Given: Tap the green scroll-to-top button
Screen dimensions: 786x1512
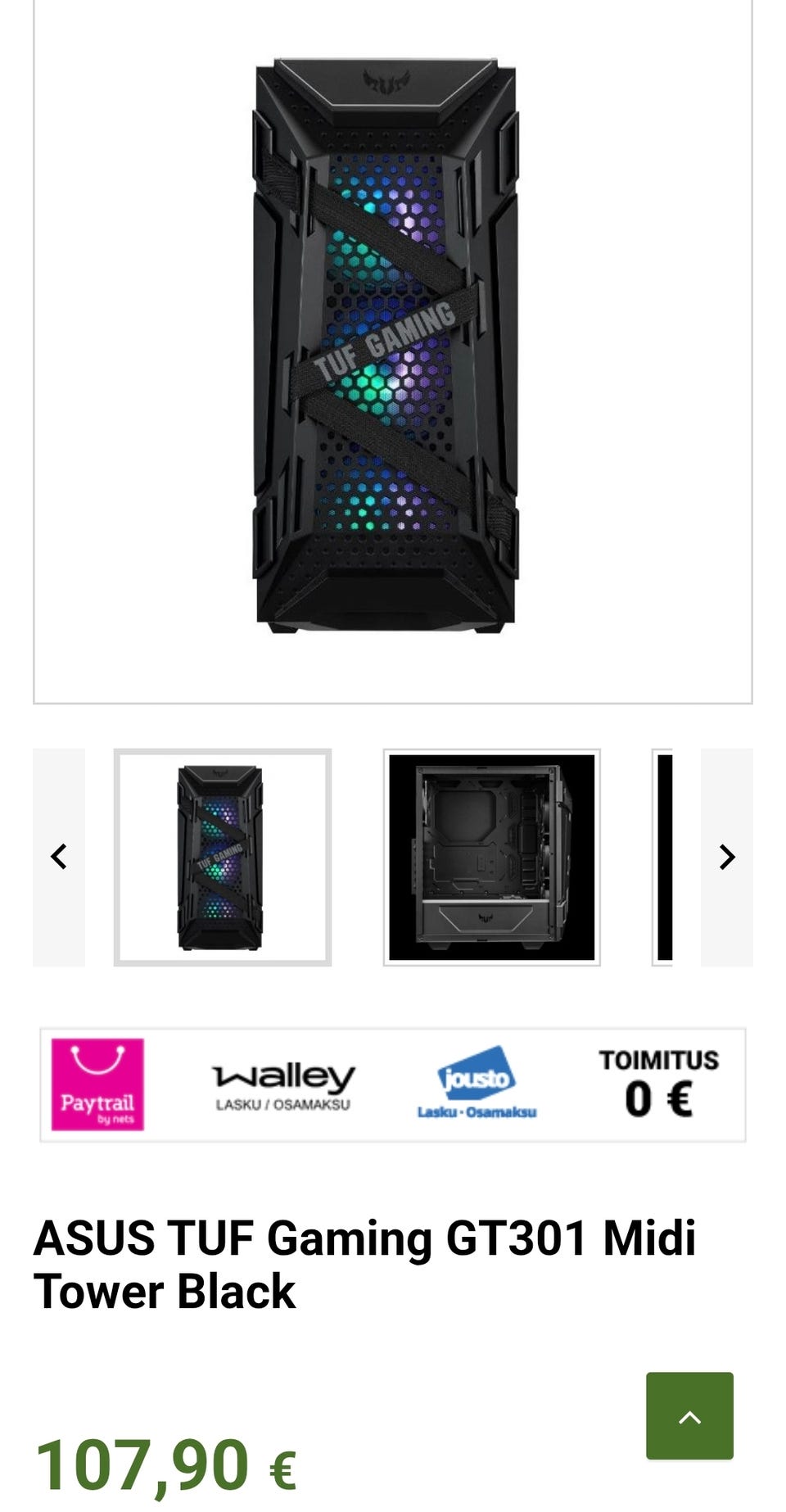Looking at the screenshot, I should coord(689,1415).
